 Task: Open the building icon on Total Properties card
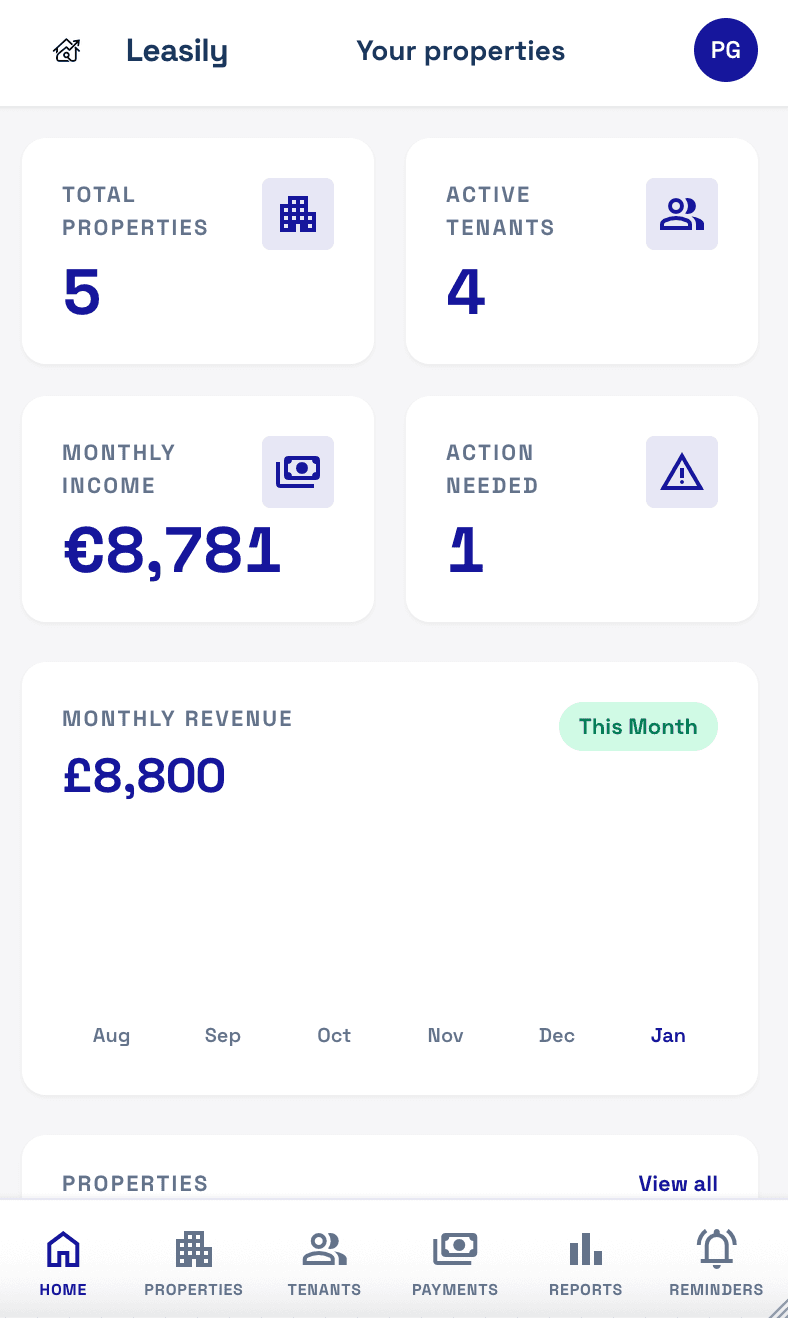click(x=297, y=213)
